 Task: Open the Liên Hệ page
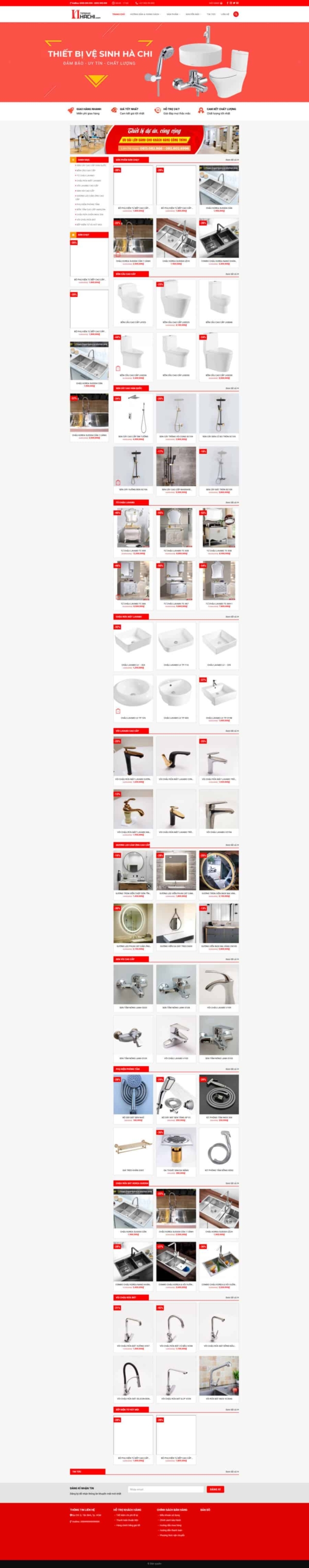pos(225,14)
